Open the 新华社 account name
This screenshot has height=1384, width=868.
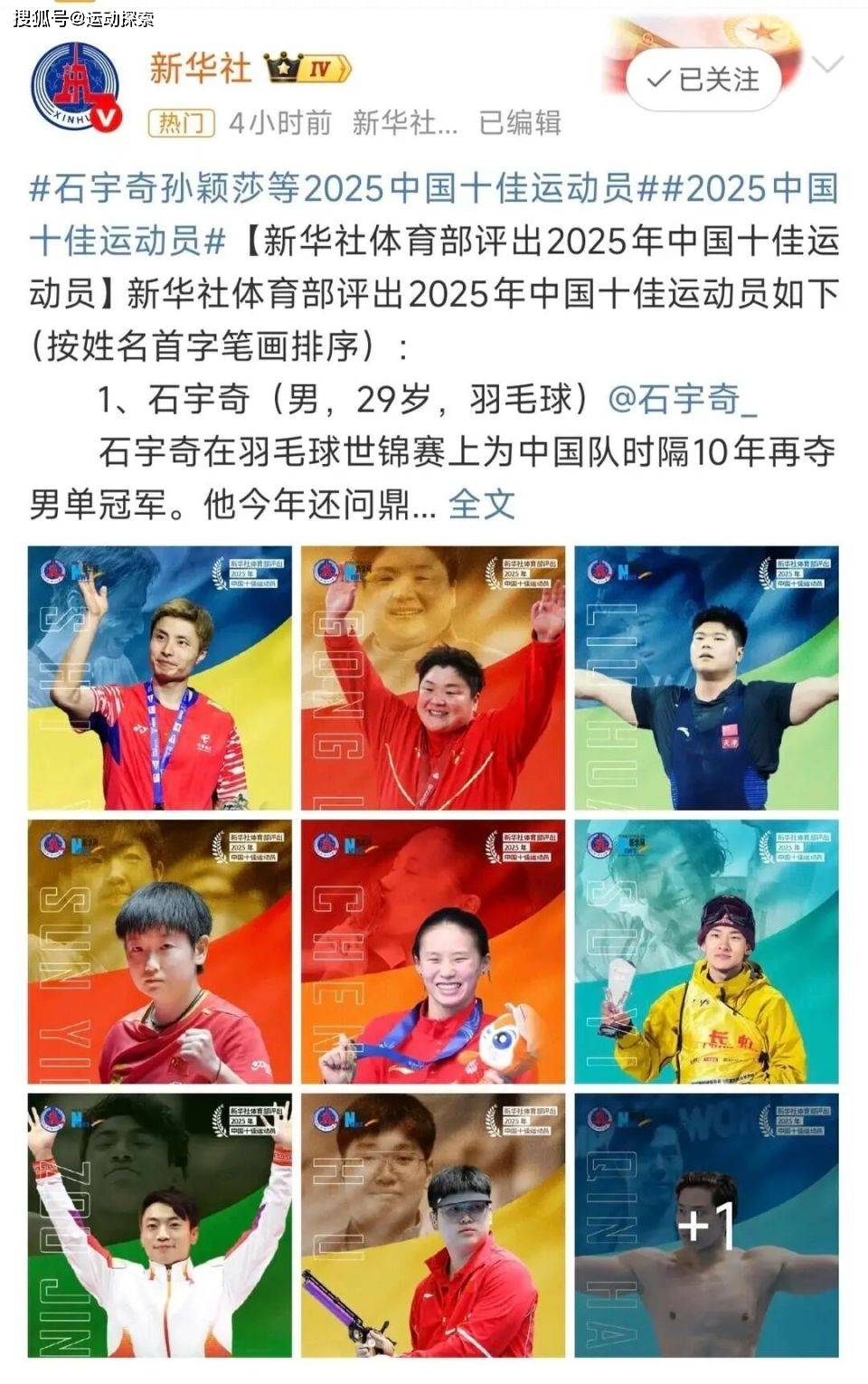pyautogui.click(x=200, y=69)
